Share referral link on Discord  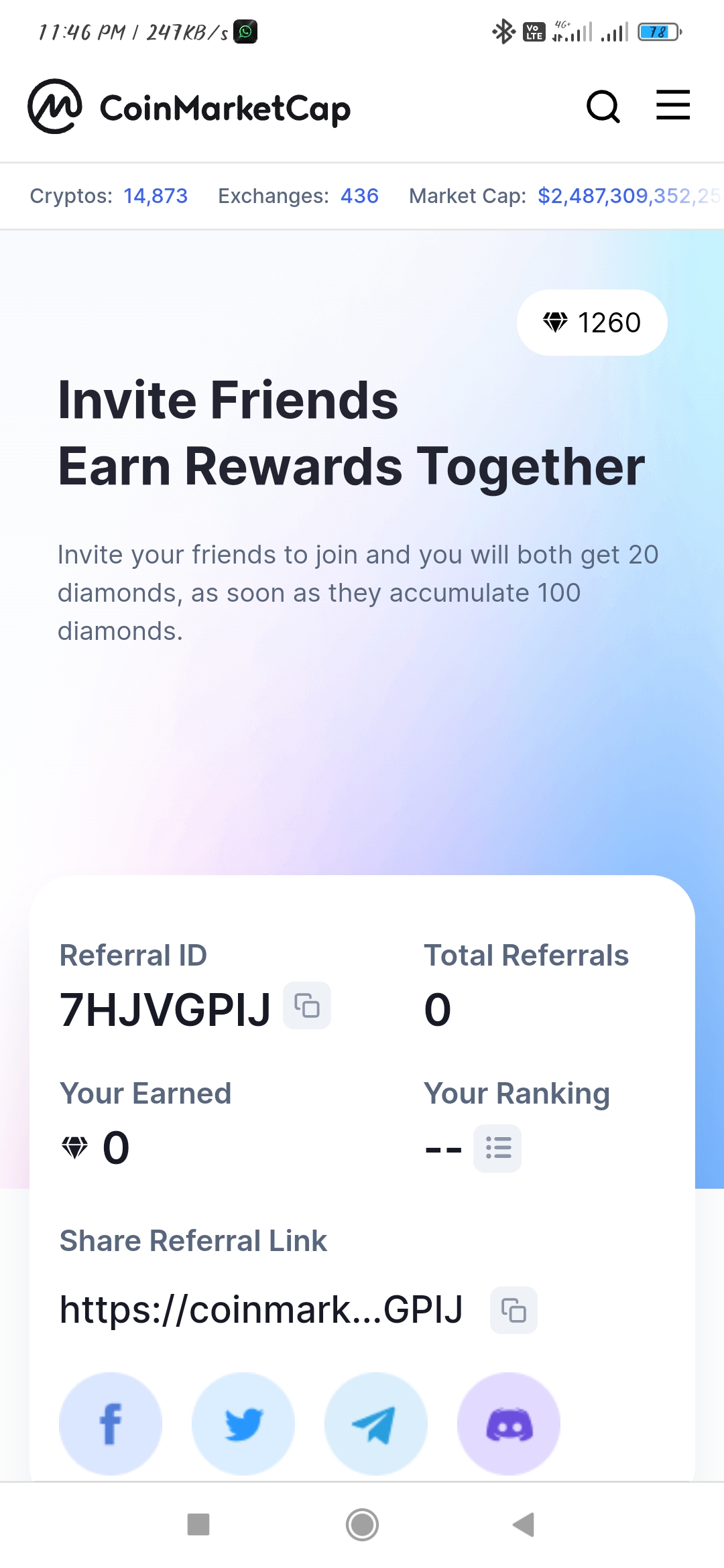click(x=508, y=1423)
